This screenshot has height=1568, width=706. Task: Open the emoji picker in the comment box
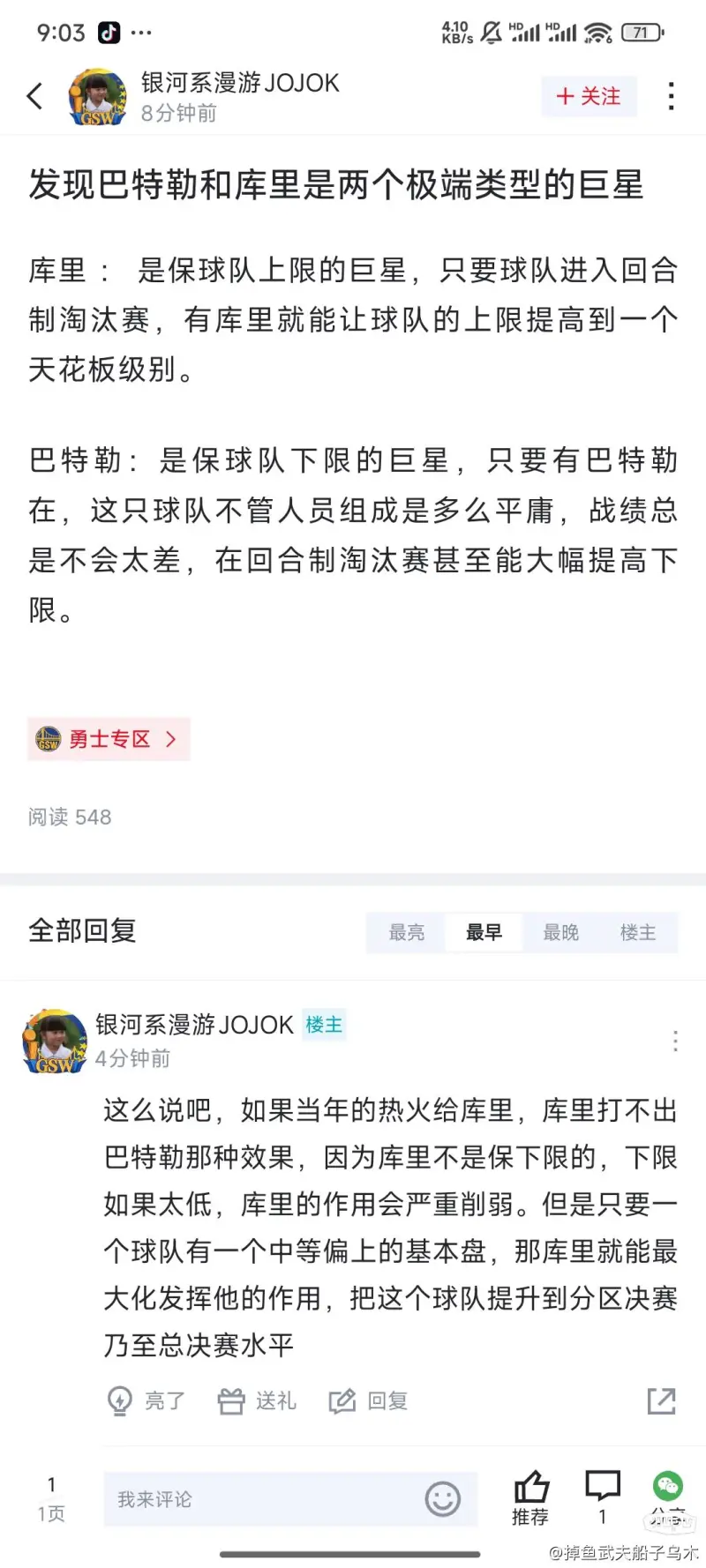coord(443,1499)
